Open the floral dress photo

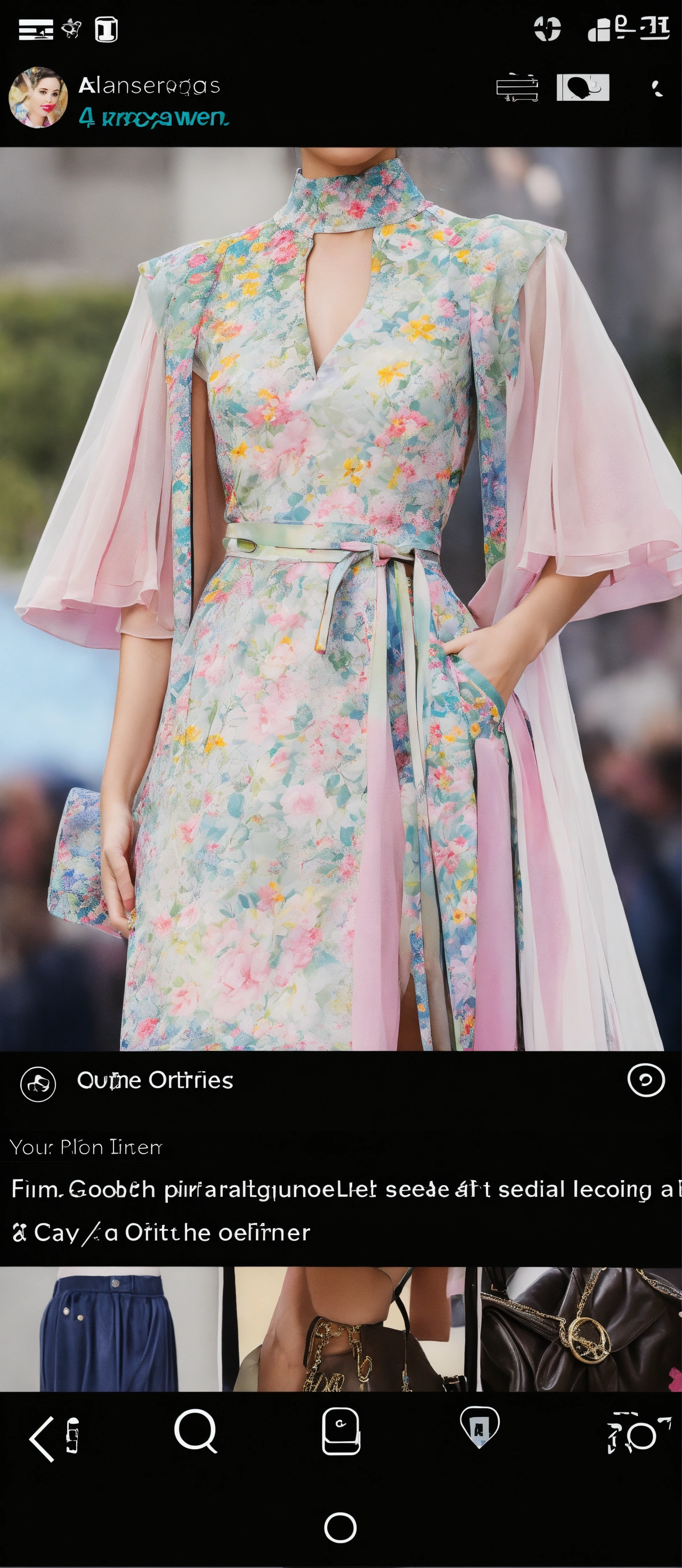(341, 600)
